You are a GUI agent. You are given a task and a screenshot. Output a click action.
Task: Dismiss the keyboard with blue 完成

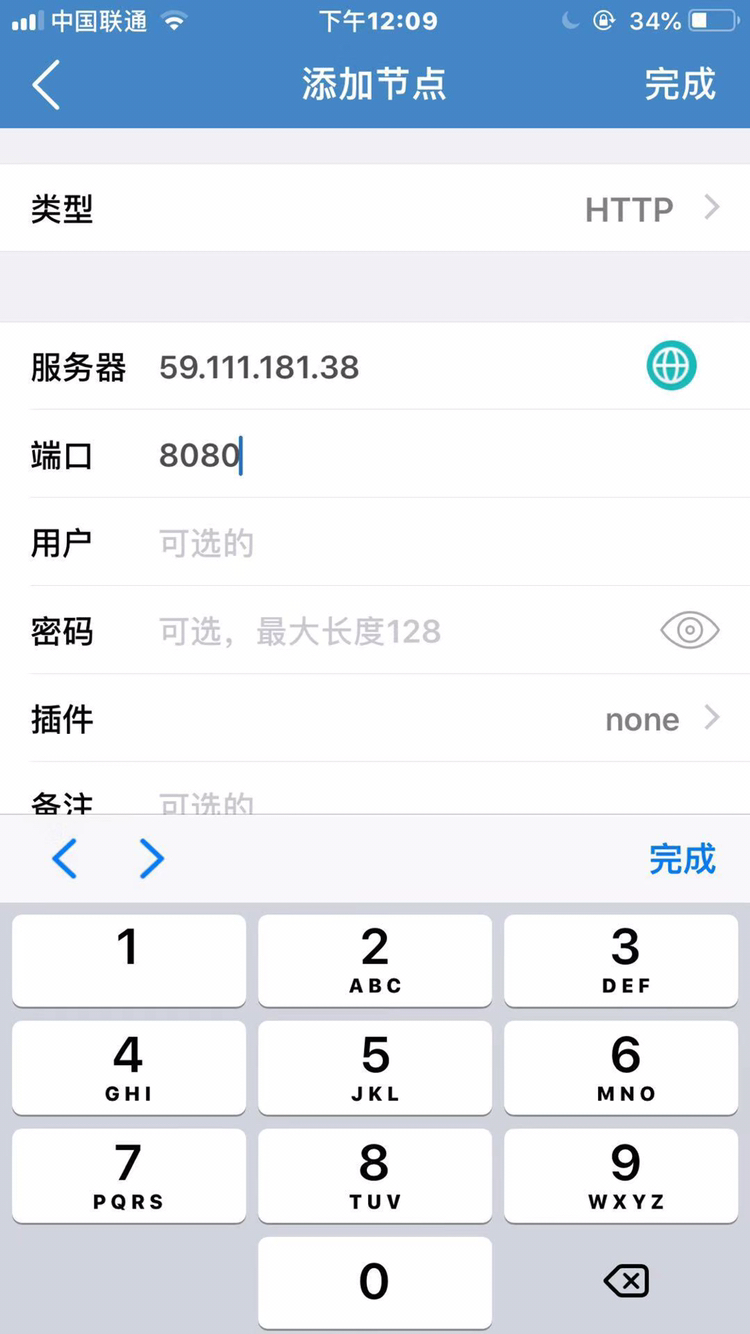682,858
